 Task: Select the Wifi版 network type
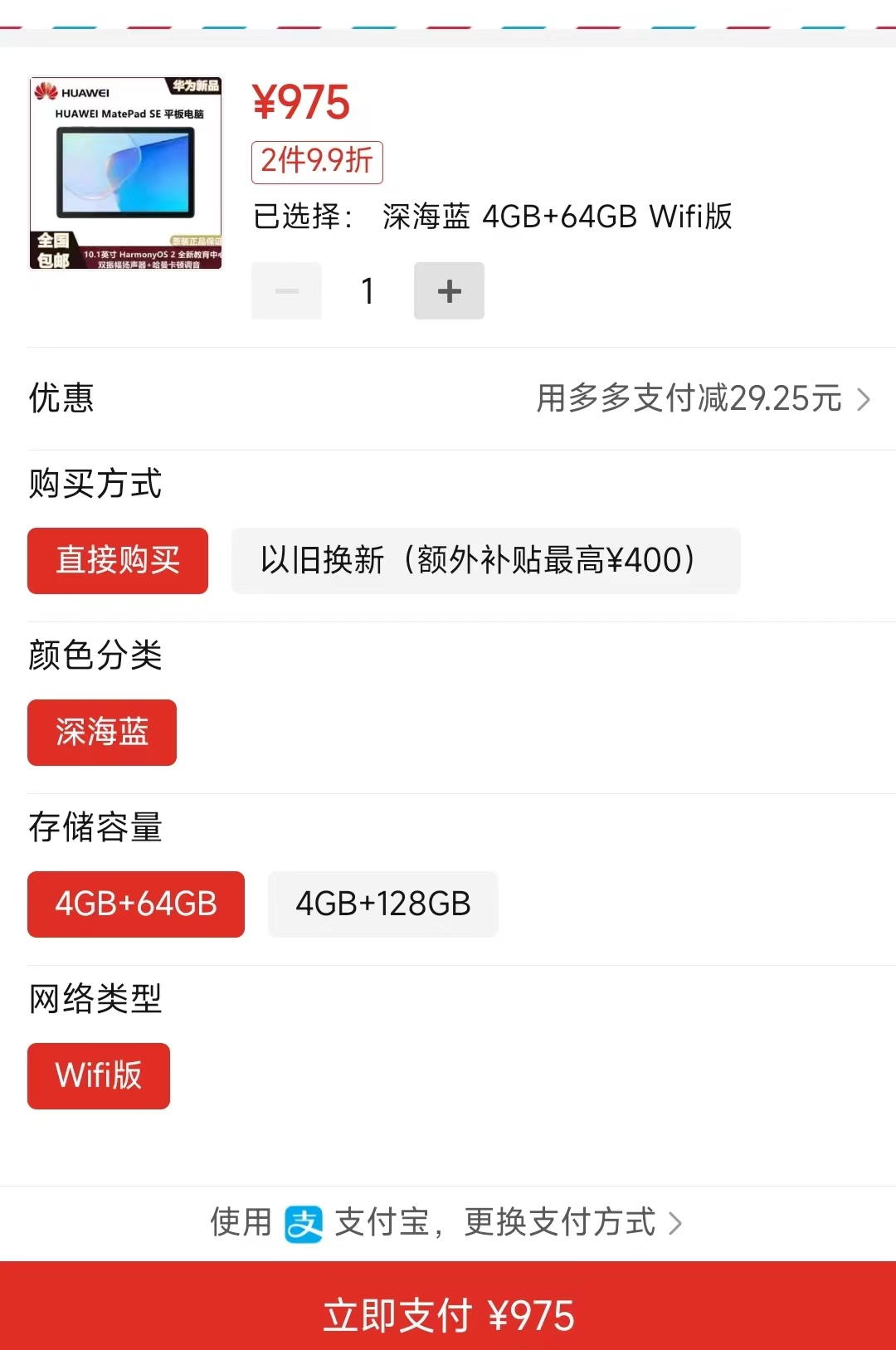click(98, 1076)
